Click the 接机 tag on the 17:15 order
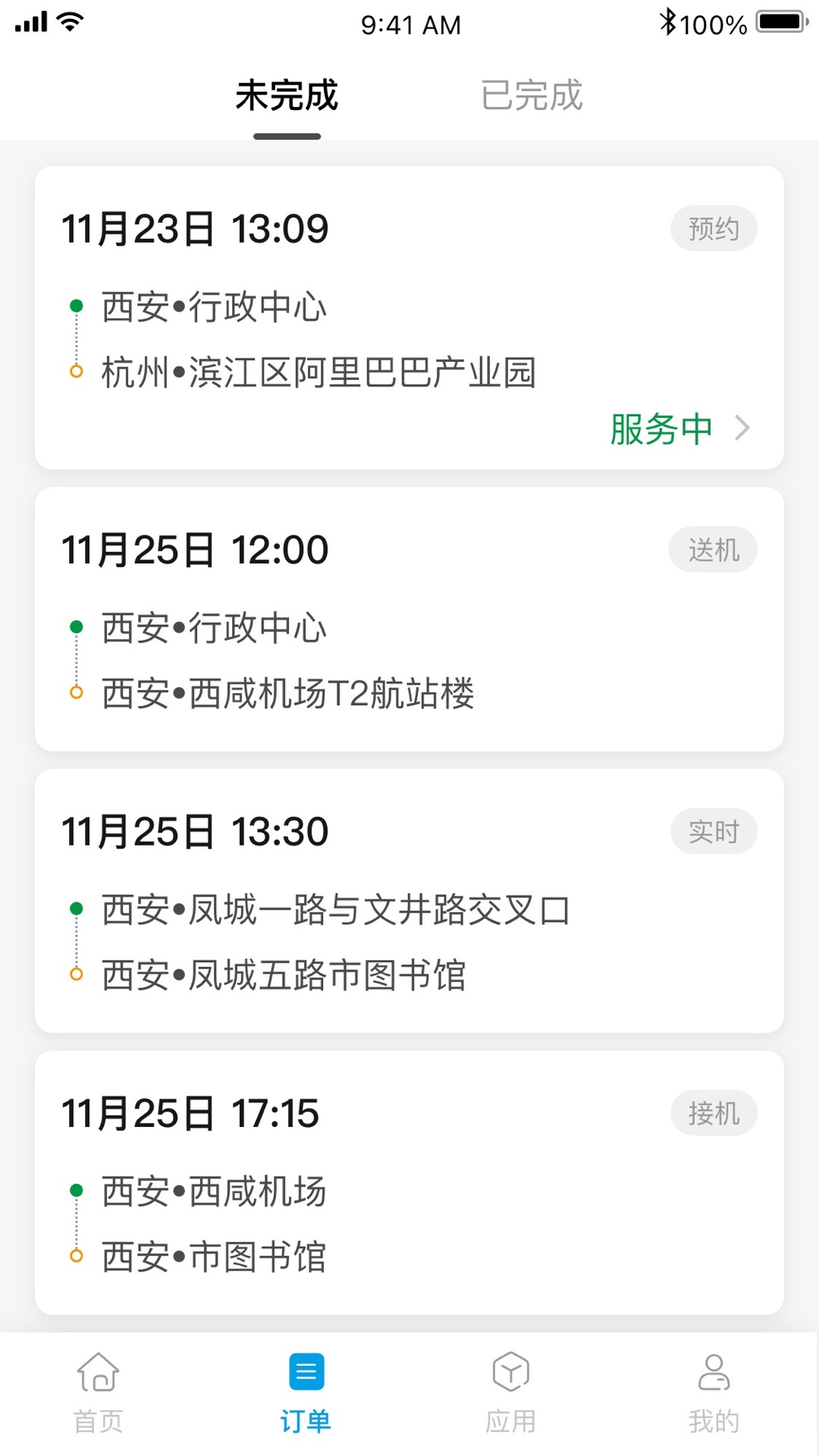 (x=714, y=1112)
